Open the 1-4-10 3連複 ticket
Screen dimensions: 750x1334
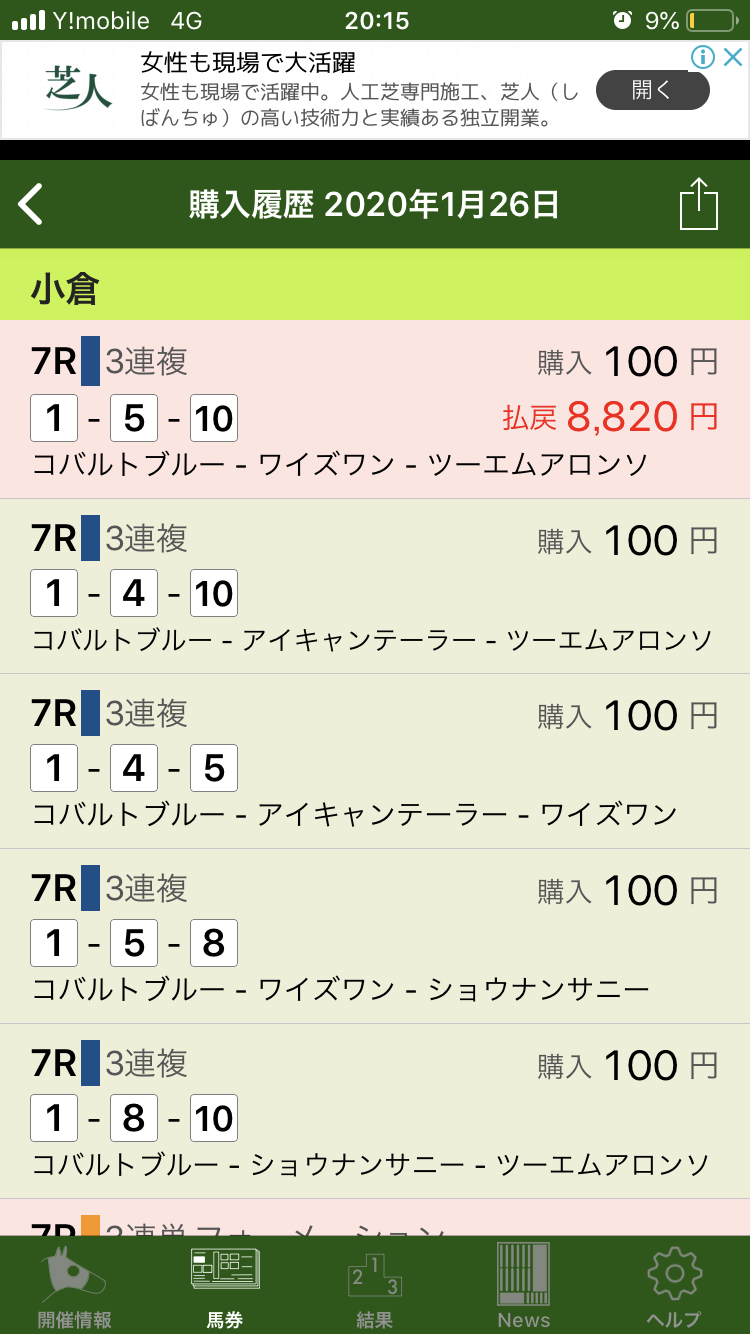point(375,586)
